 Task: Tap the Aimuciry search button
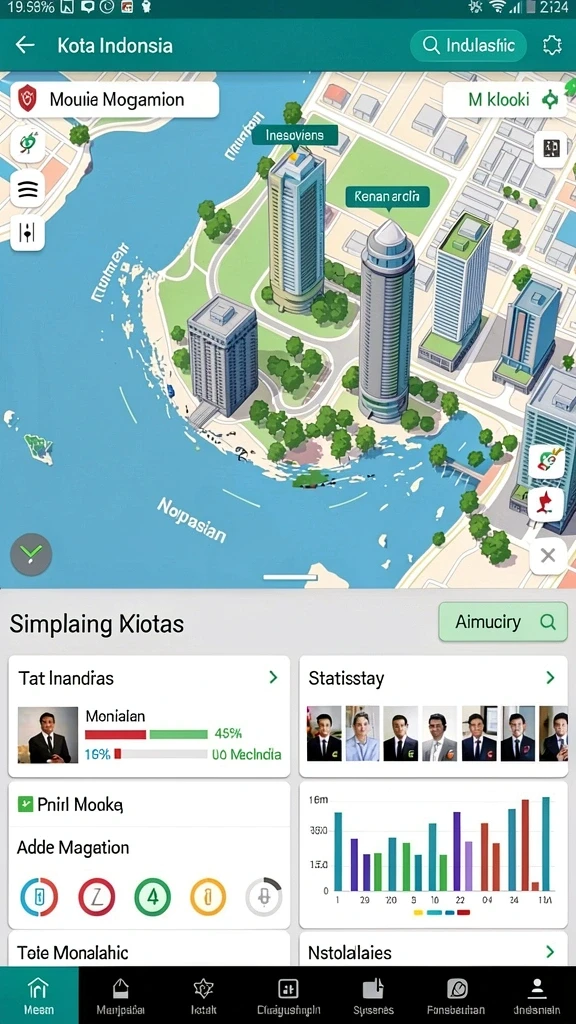[503, 622]
